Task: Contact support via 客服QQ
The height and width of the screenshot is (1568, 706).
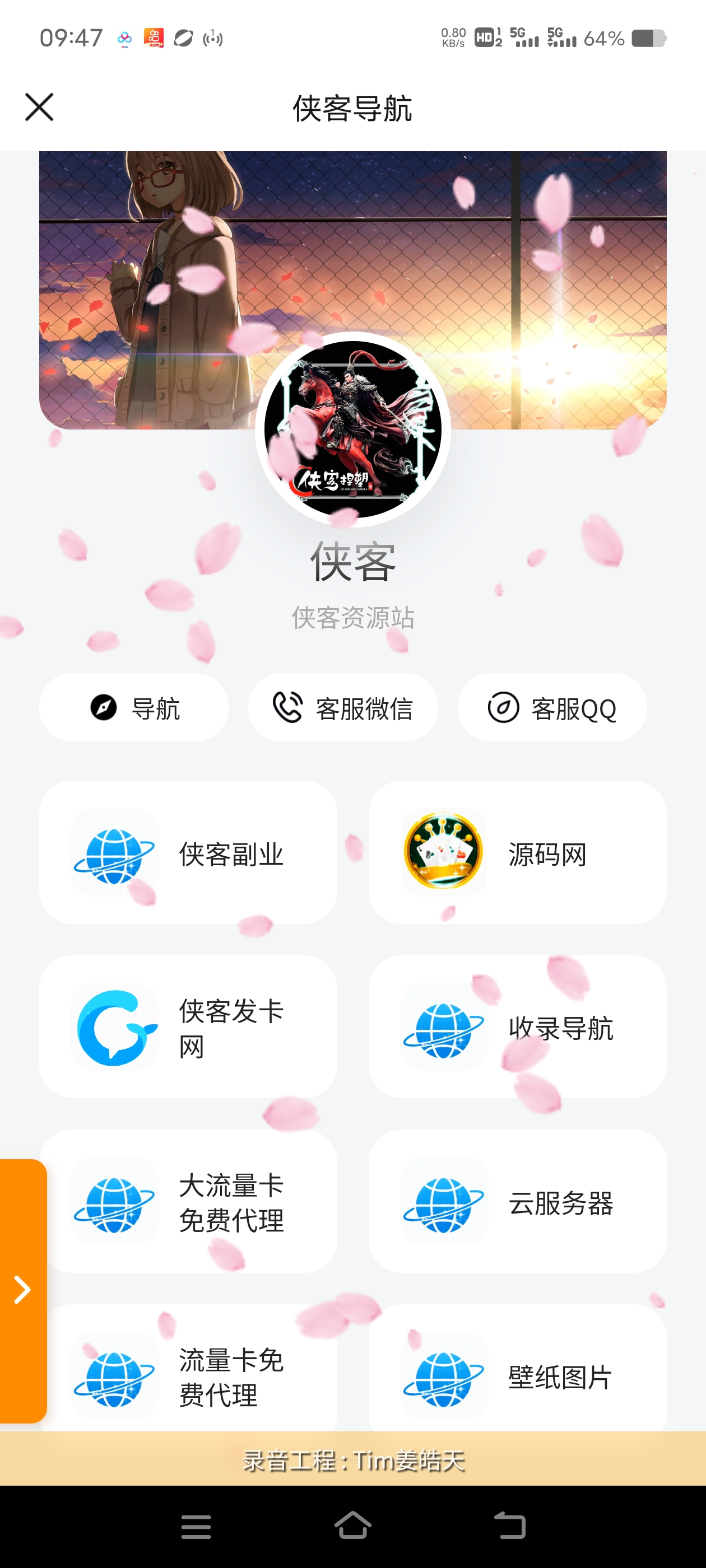Action: [552, 707]
